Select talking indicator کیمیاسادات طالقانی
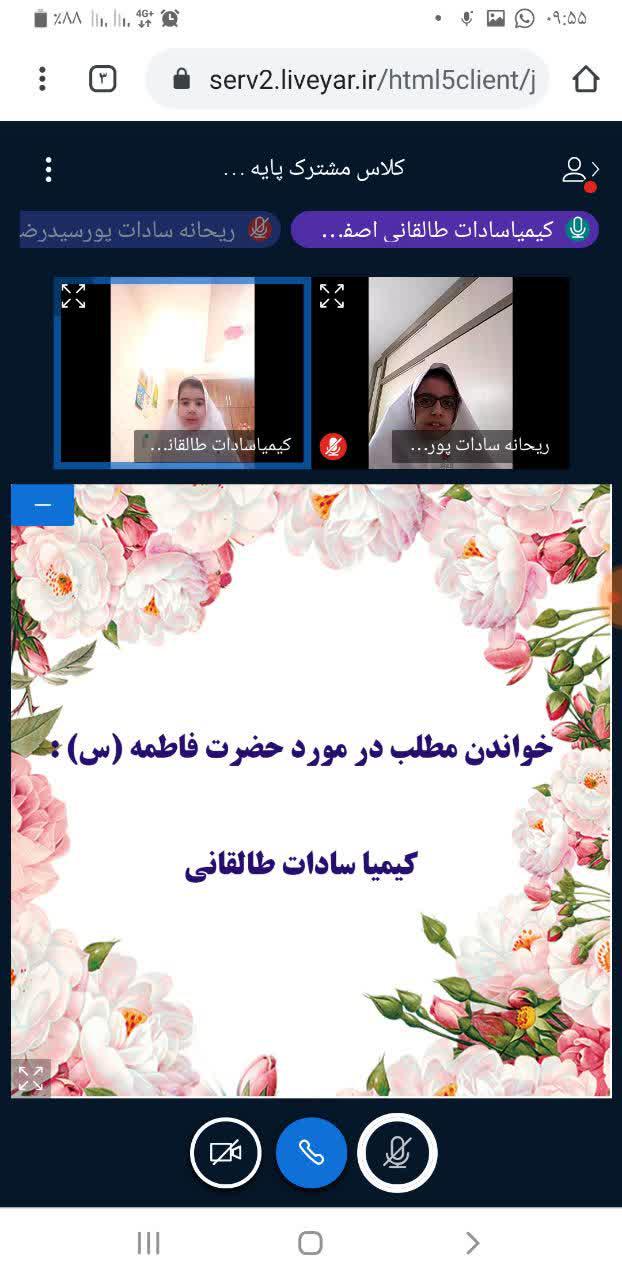Viewport: 622px width, 1280px height. [x=445, y=229]
